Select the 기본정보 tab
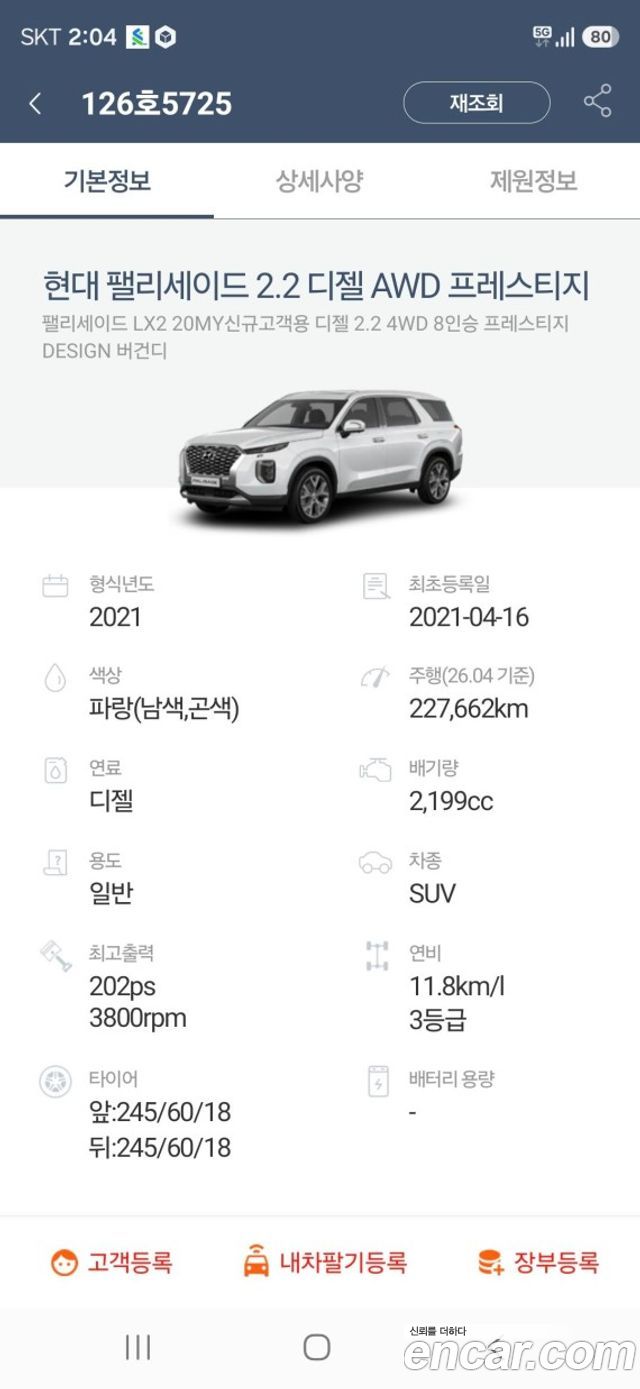The image size is (640, 1389). (107, 182)
